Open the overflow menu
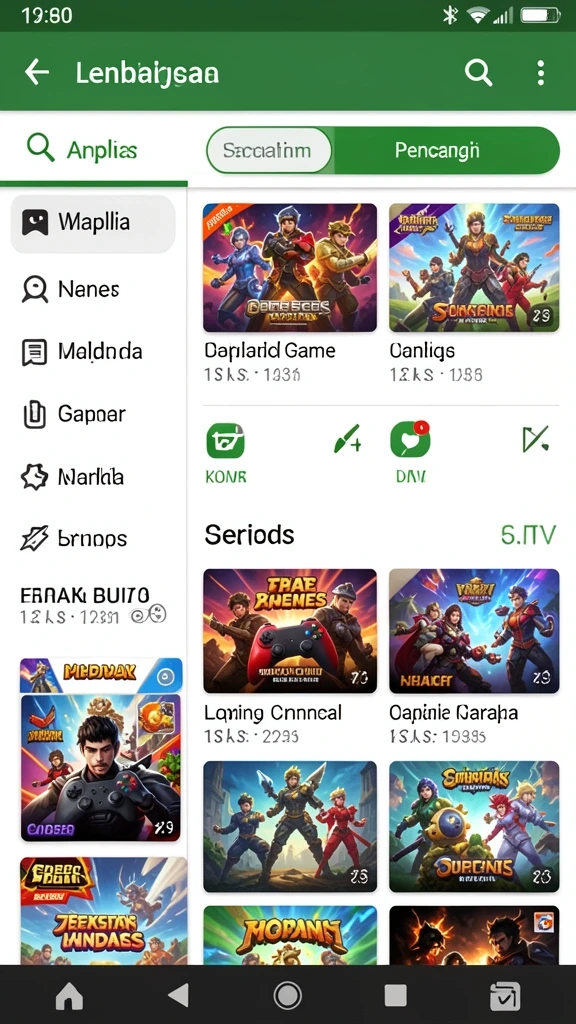Viewport: 576px width, 1024px height. coord(540,72)
